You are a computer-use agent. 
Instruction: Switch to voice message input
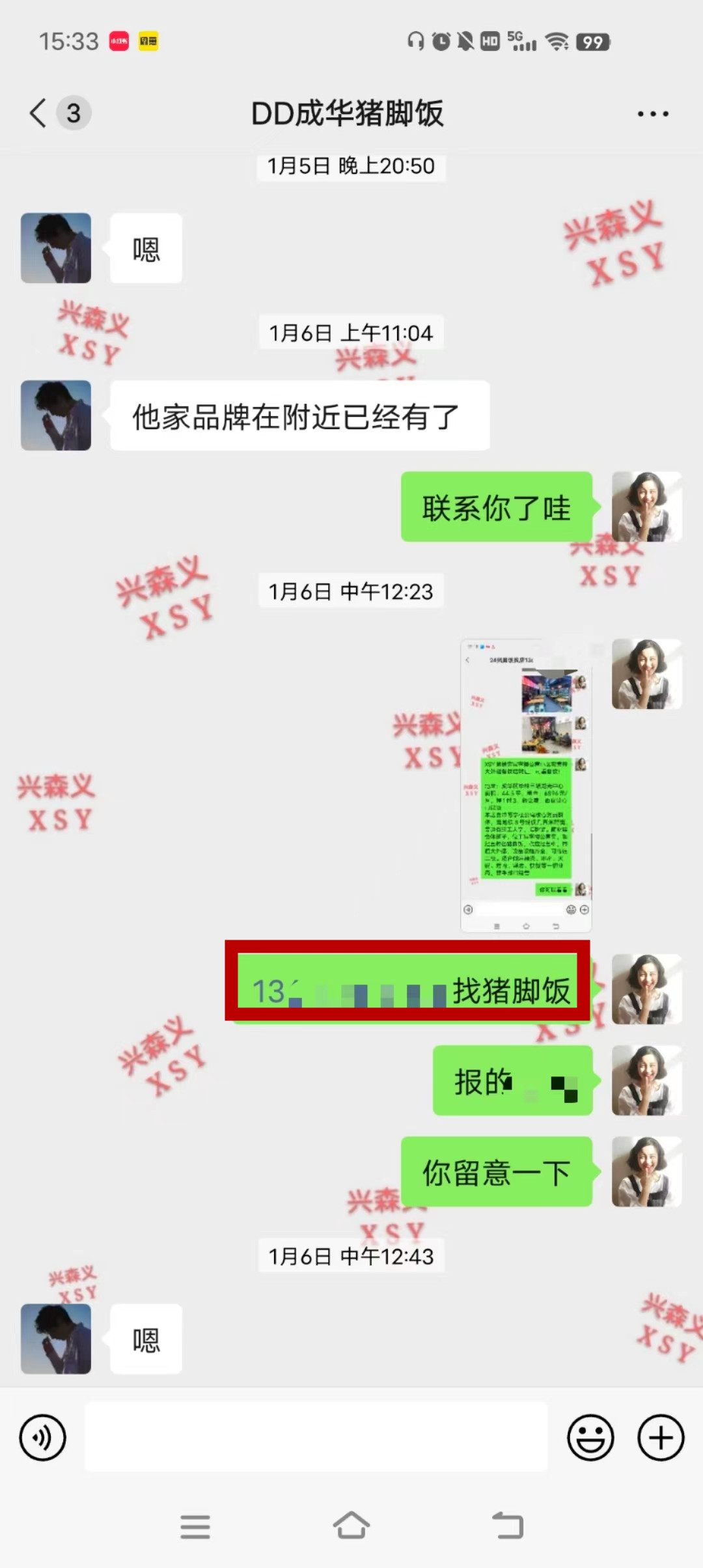click(43, 1438)
